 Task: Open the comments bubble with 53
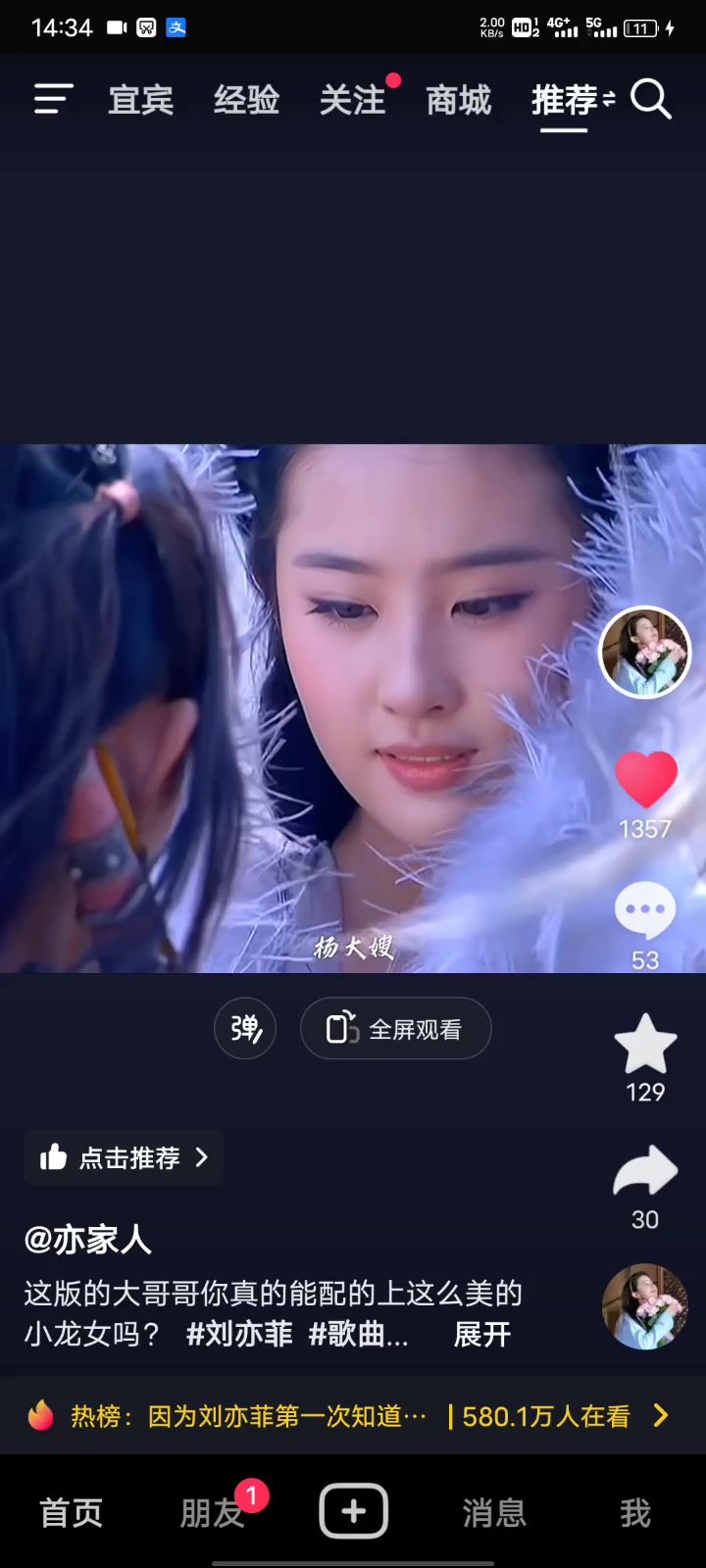645,911
